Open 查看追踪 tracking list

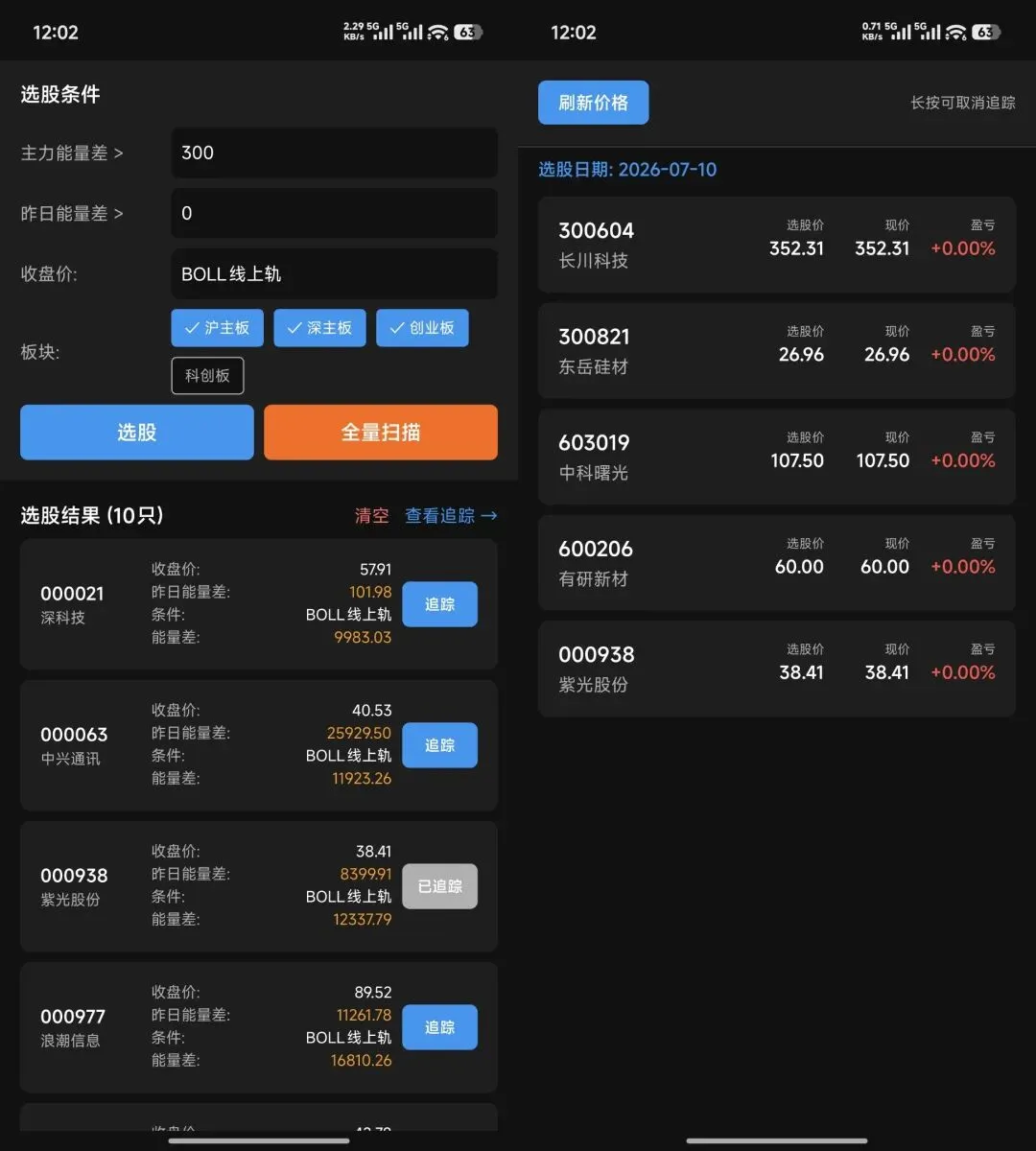pos(451,516)
